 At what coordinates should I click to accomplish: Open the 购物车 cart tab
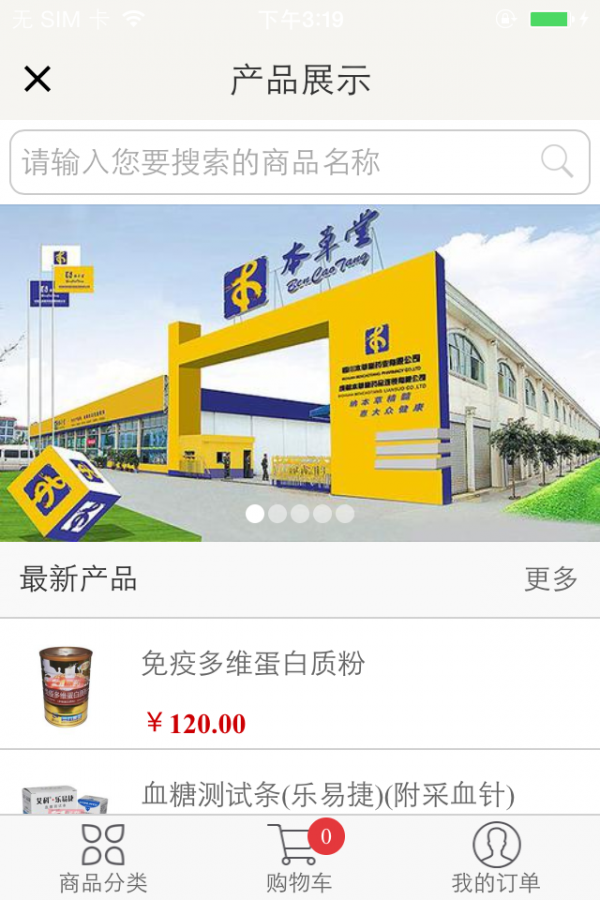tap(299, 858)
